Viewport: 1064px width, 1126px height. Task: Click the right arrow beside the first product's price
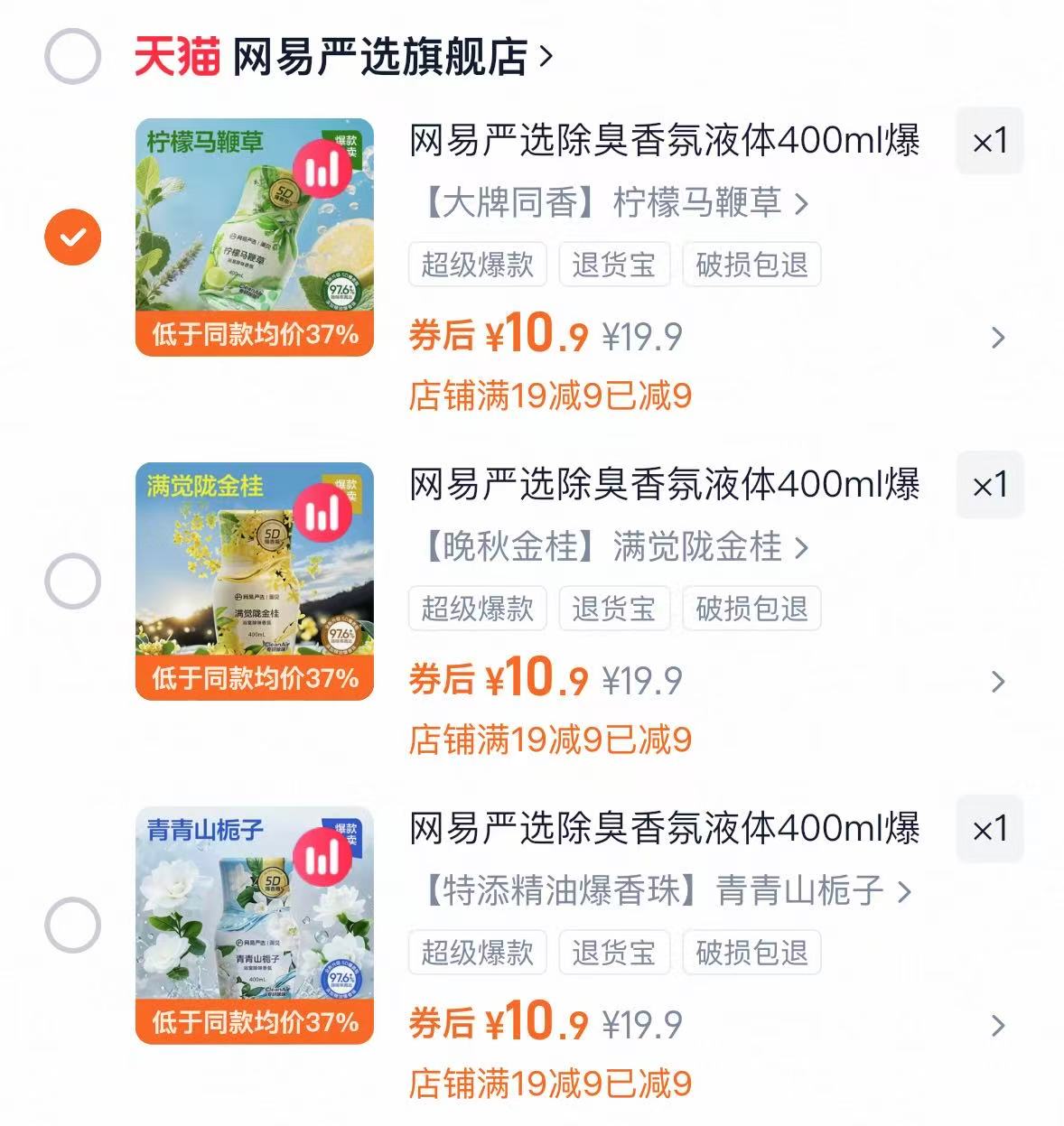[x=997, y=337]
